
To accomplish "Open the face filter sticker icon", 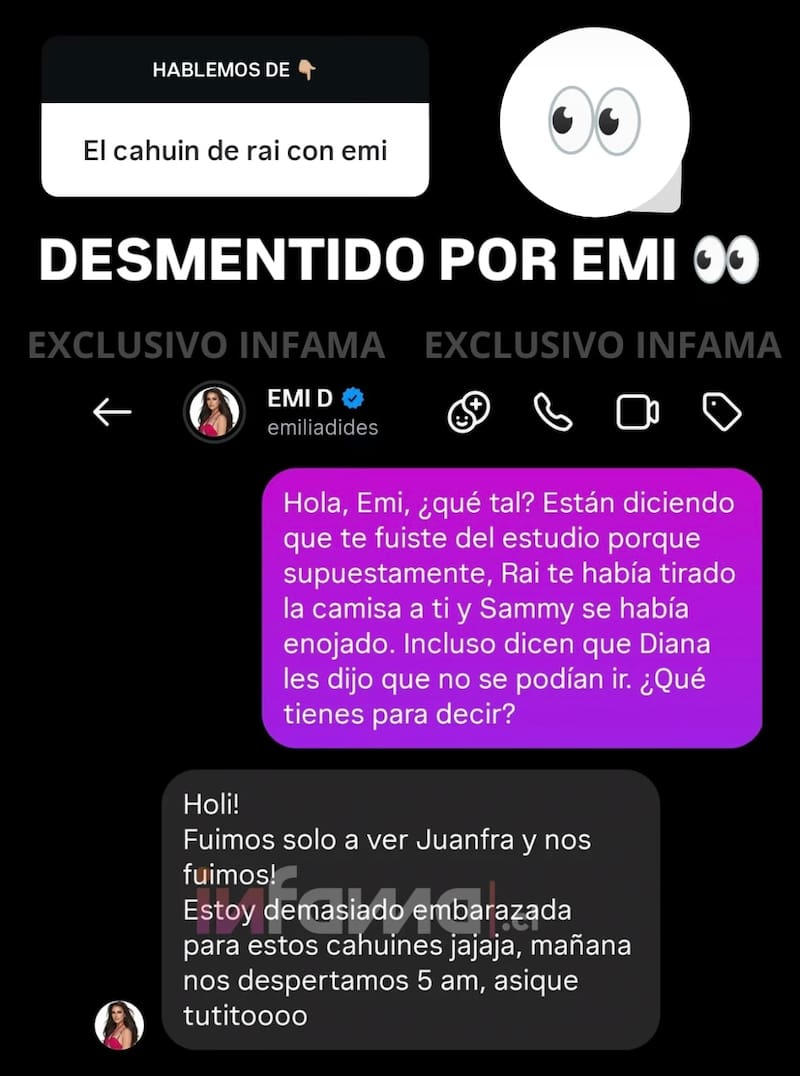I will coord(468,411).
